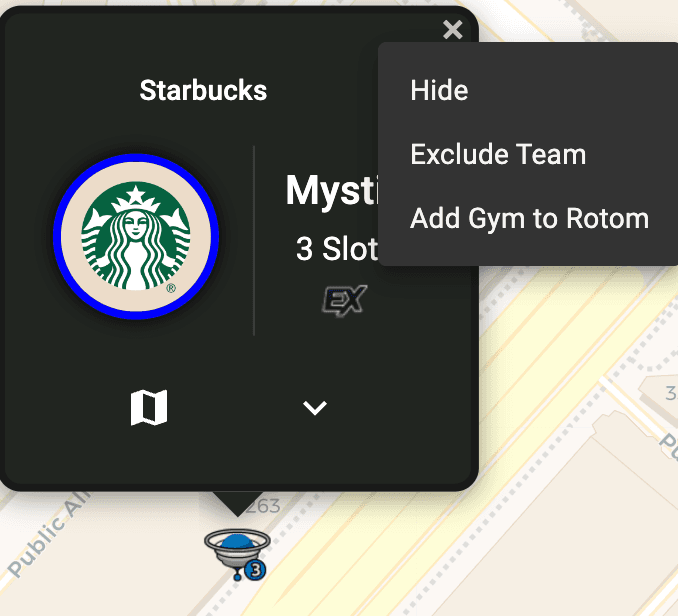Close the Starbucks gym popup

coord(452,30)
